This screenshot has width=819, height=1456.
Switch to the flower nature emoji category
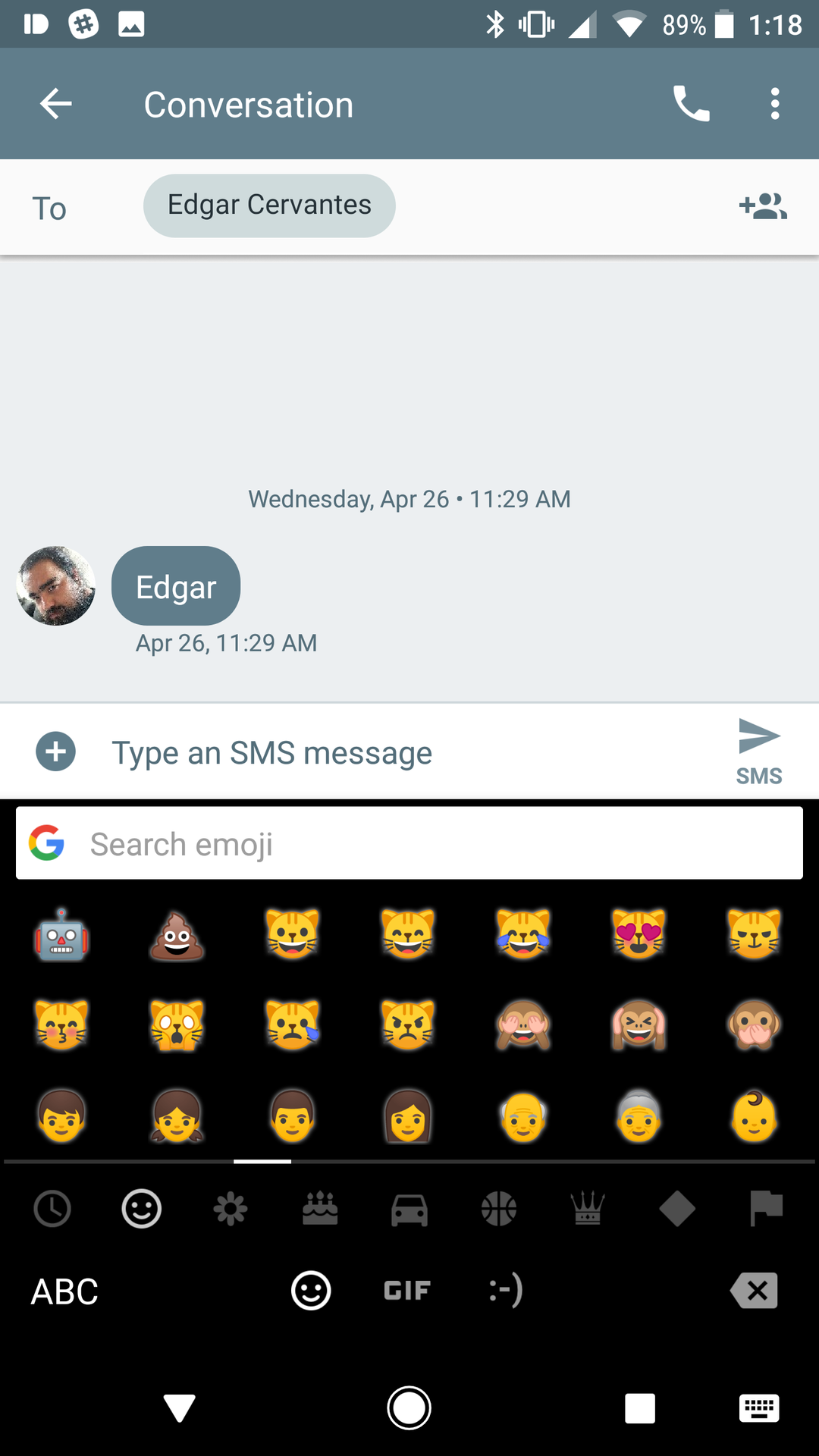[x=231, y=1208]
